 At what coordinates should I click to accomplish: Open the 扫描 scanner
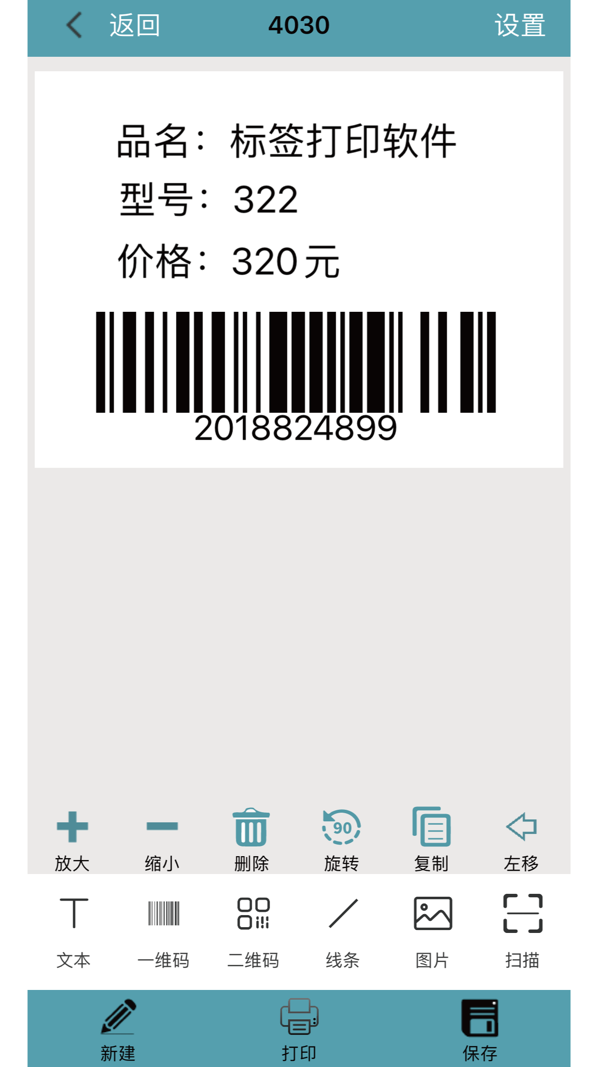[522, 930]
